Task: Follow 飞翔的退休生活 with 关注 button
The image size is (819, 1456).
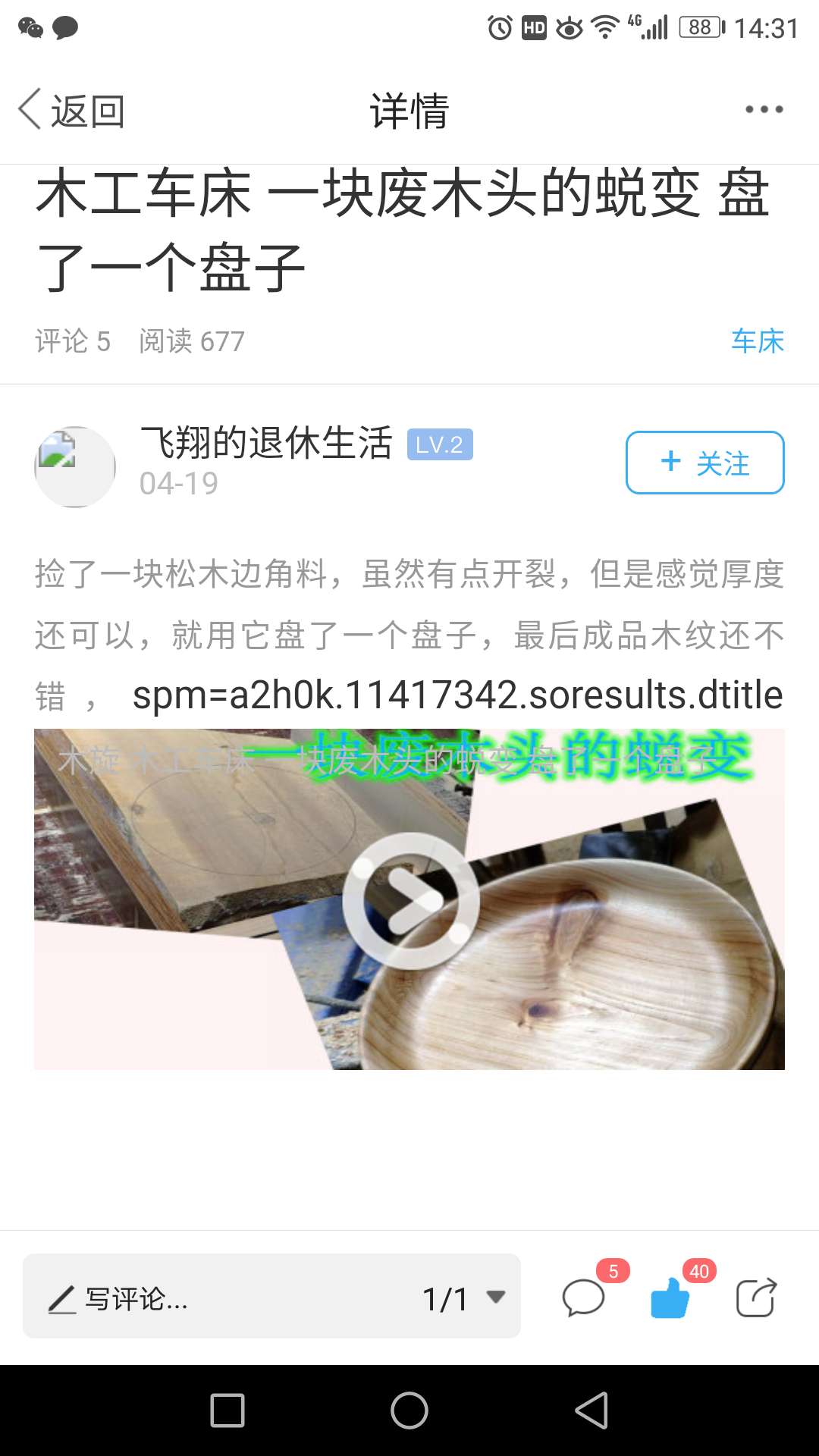Action: coord(704,463)
